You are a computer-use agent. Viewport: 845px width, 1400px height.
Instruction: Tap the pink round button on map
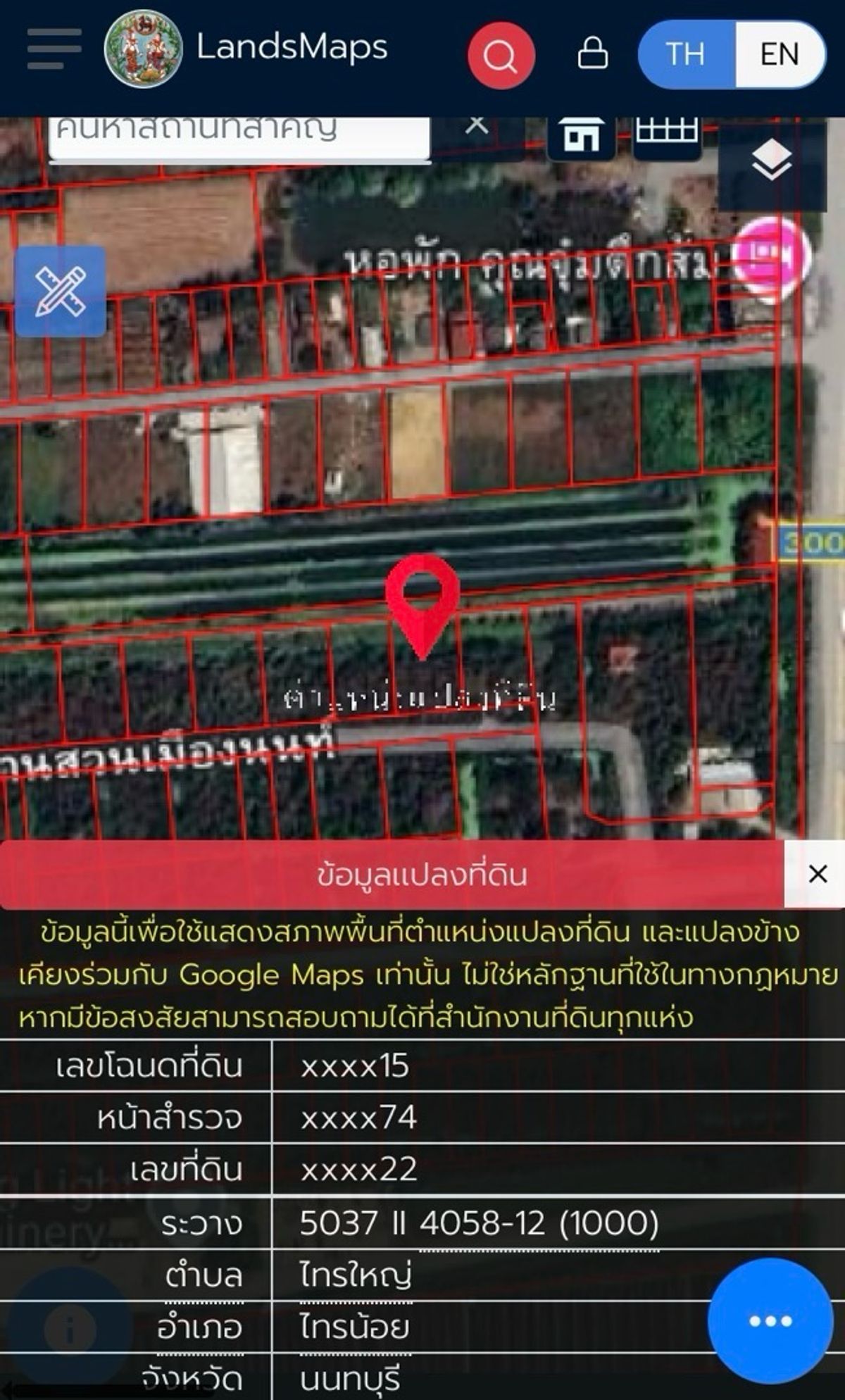tap(770, 258)
